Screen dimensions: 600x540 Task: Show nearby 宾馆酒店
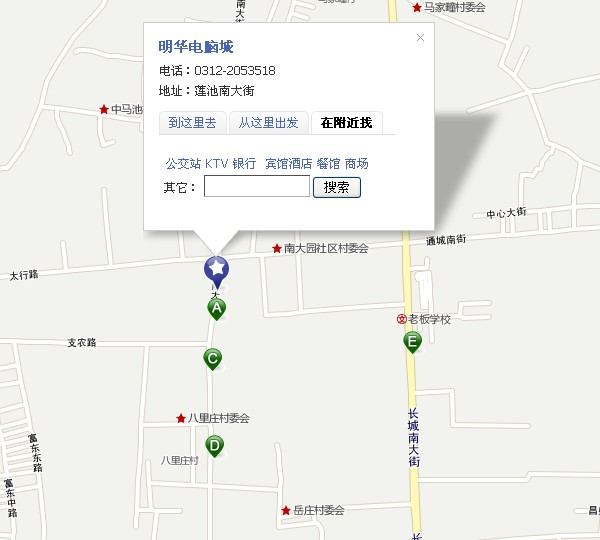[x=288, y=163]
